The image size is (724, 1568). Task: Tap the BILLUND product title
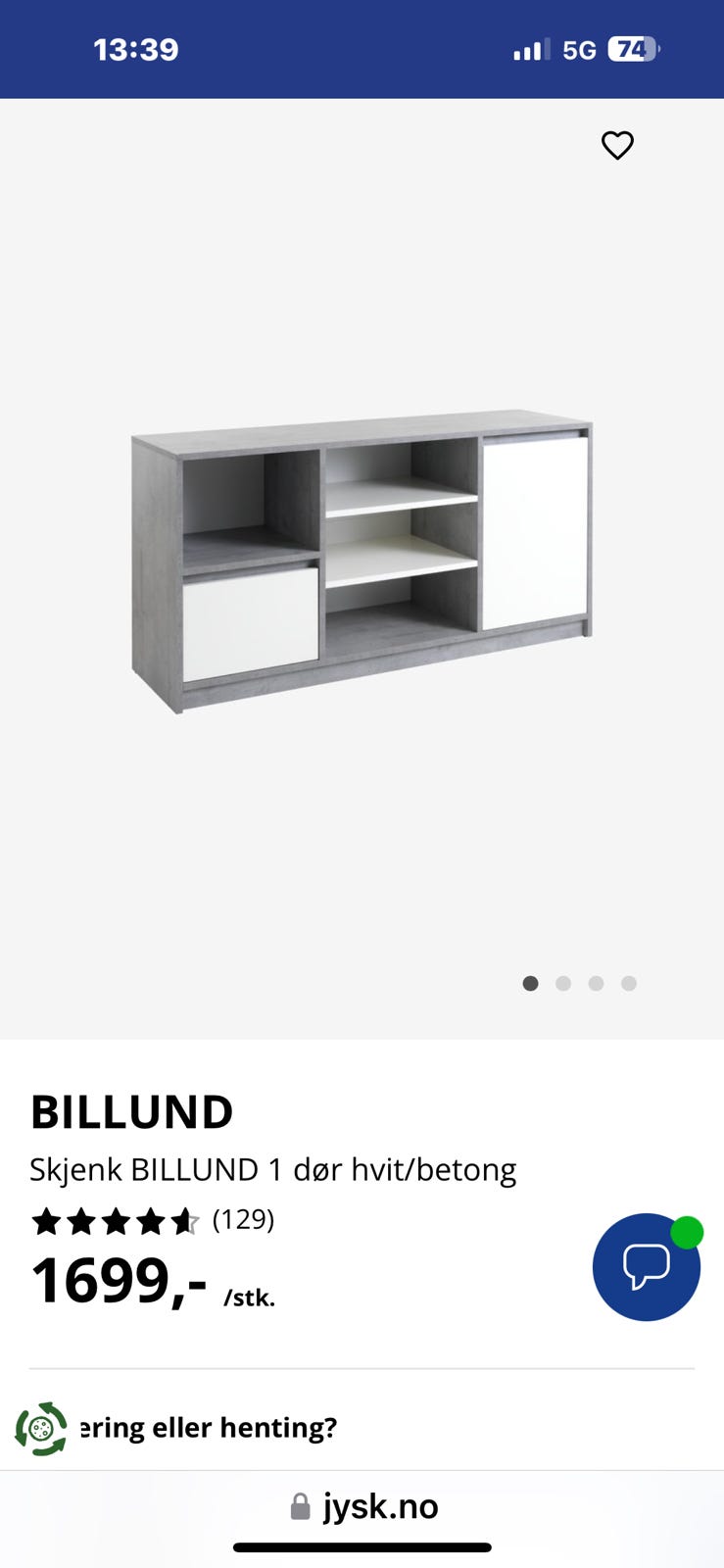tap(133, 1111)
